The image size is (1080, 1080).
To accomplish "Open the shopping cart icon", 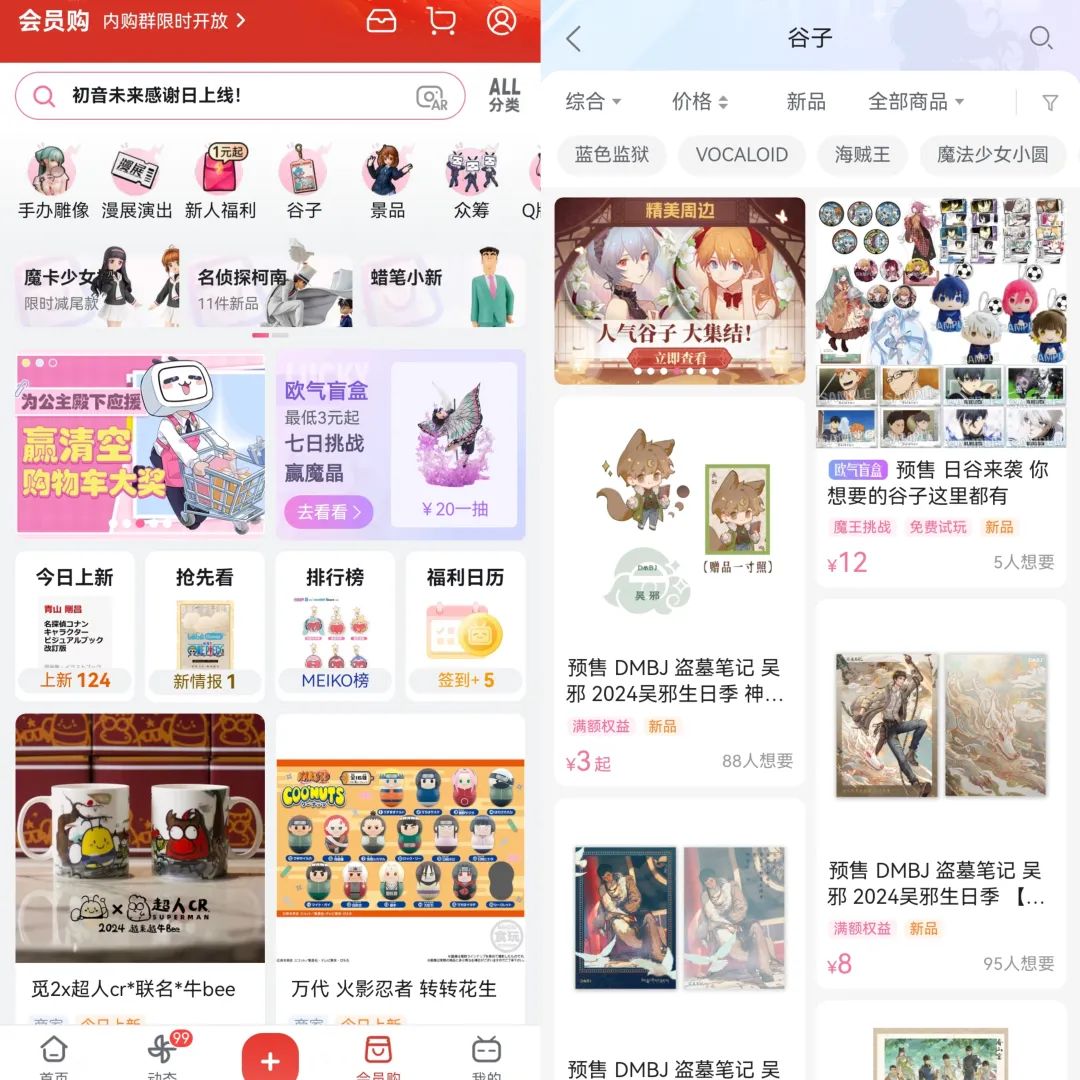I will [x=441, y=21].
